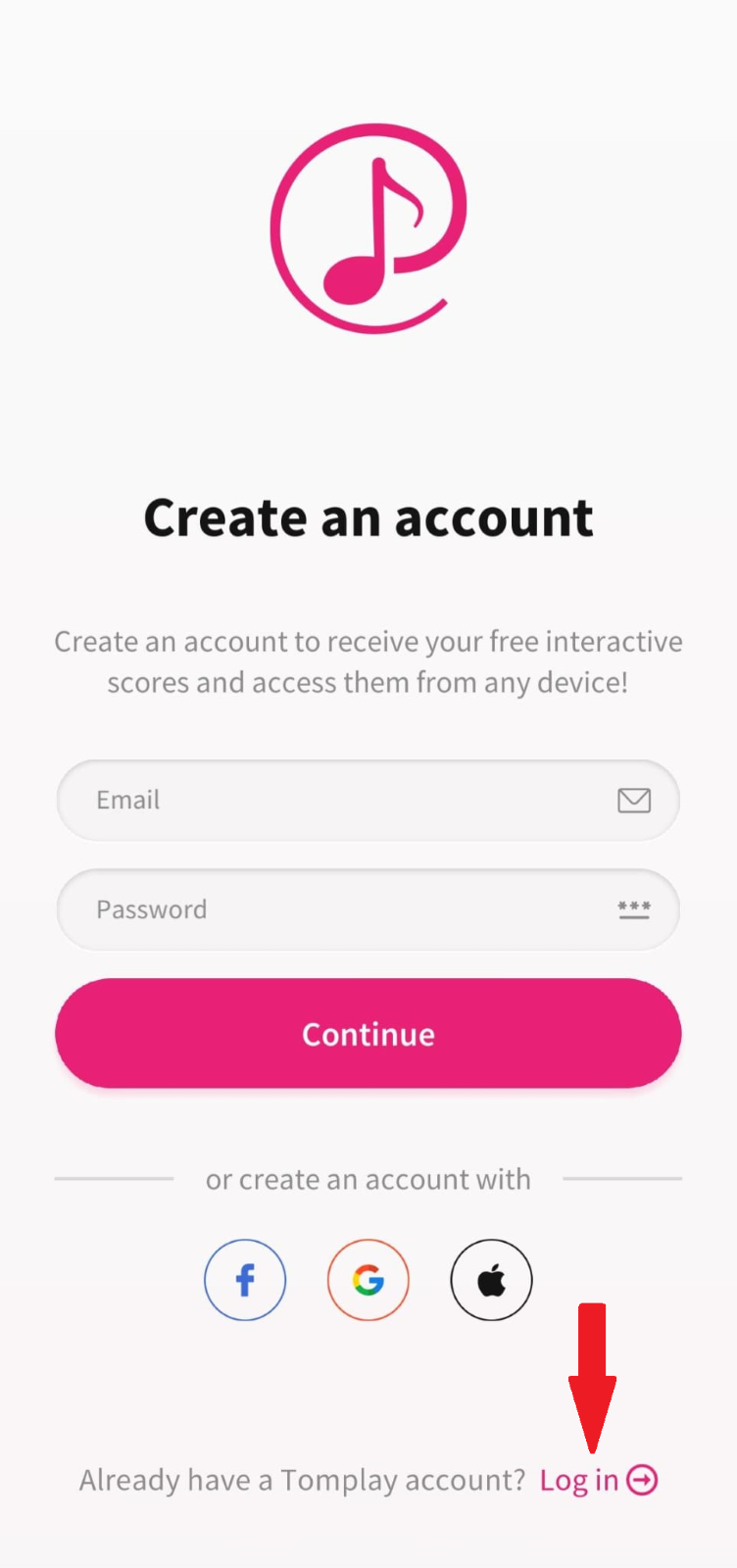Select the Apple logo circle
737x1568 pixels.
click(491, 1280)
